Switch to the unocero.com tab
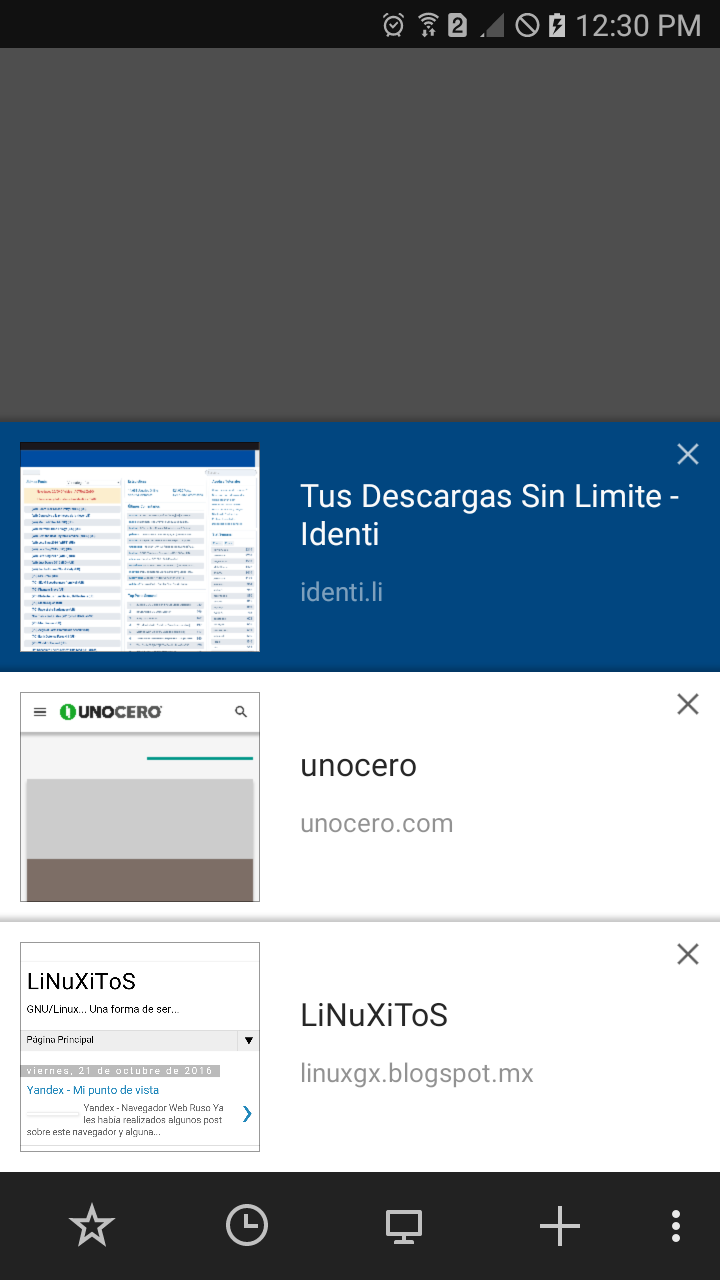This screenshot has height=1280, width=720. pyautogui.click(x=360, y=796)
